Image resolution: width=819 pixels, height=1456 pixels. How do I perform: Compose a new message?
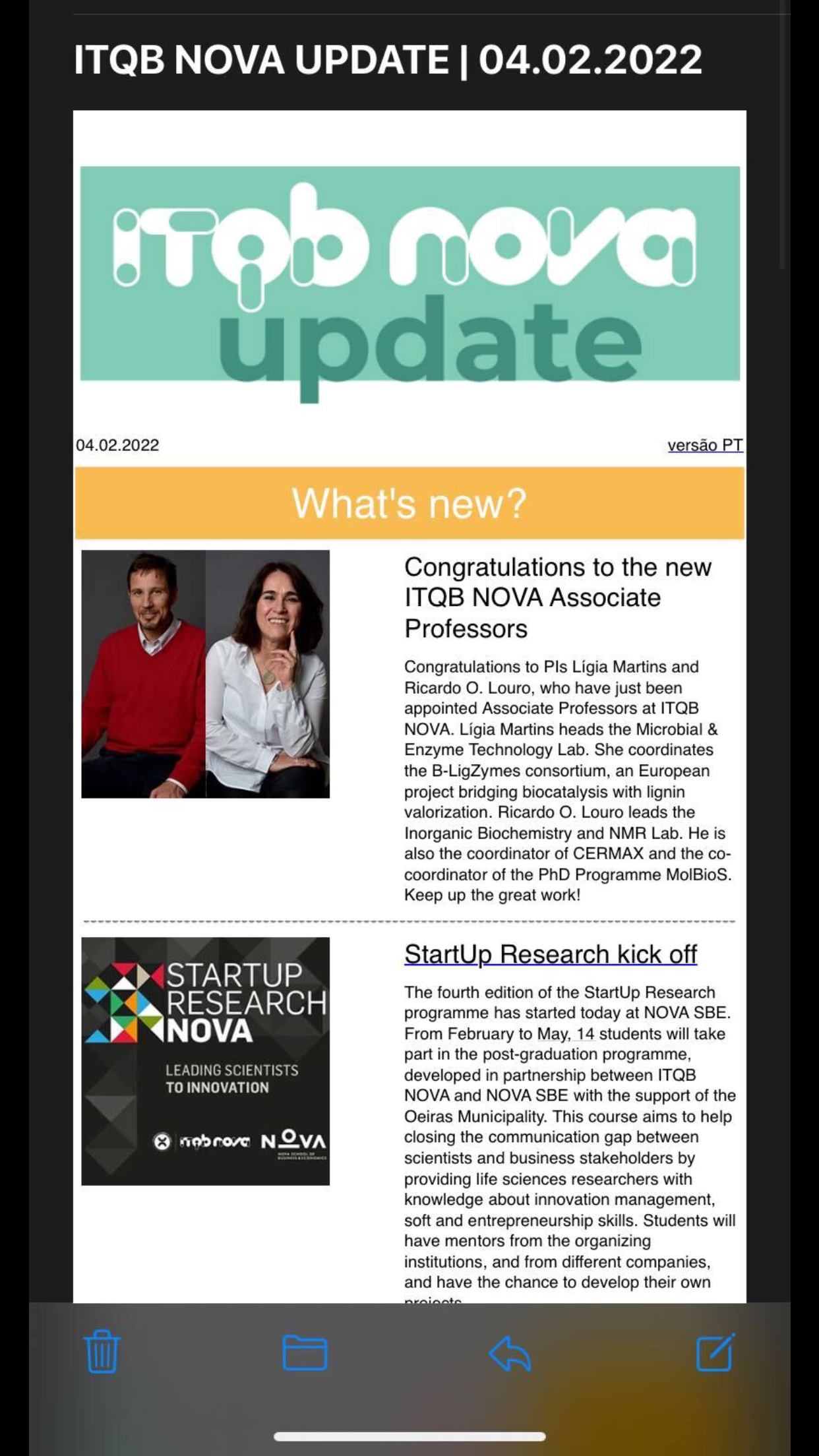[x=715, y=1352]
